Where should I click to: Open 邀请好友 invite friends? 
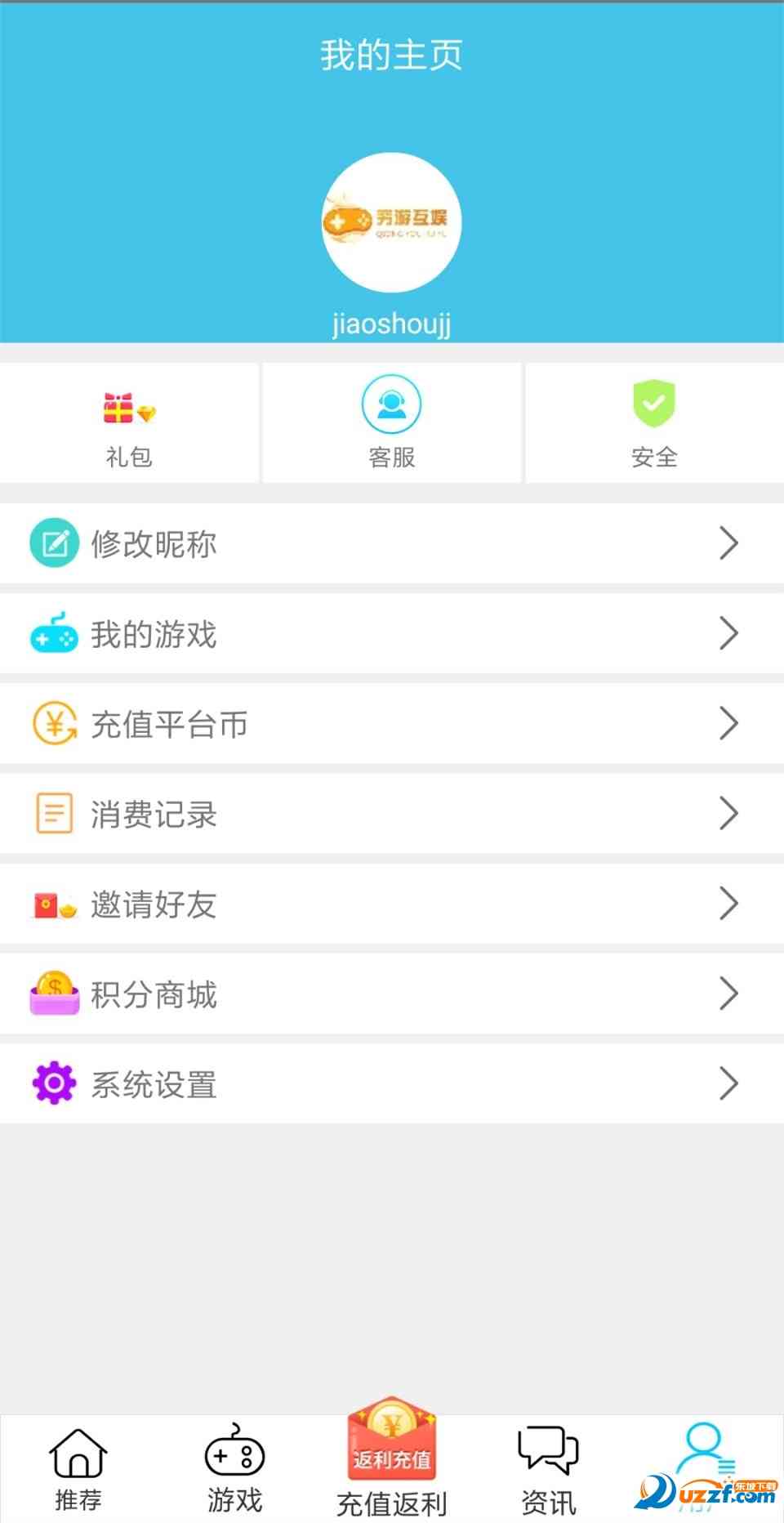click(x=392, y=904)
